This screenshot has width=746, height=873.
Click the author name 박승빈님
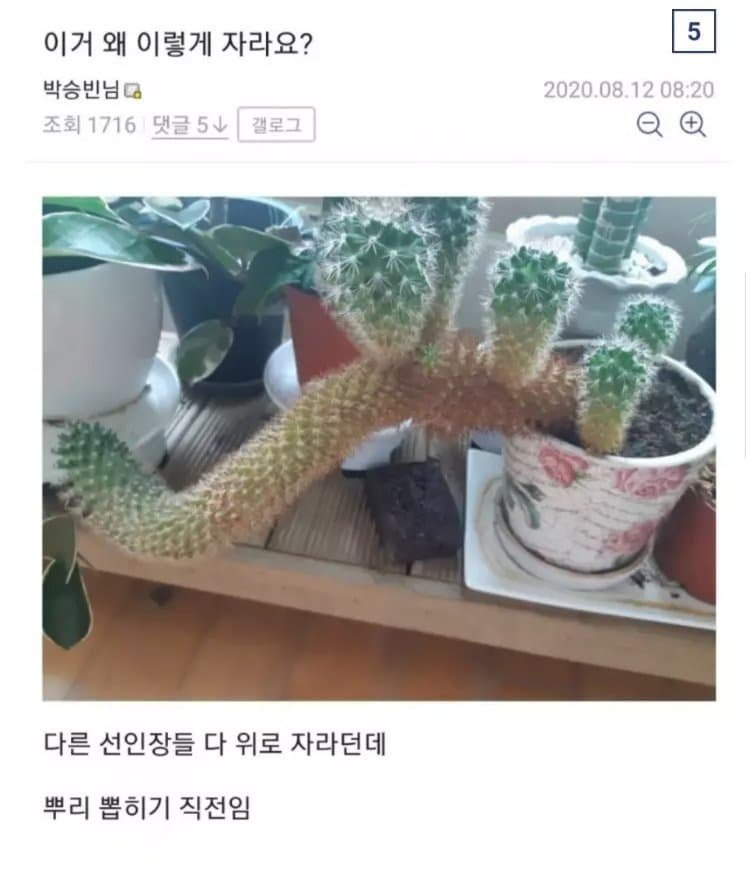click(80, 88)
